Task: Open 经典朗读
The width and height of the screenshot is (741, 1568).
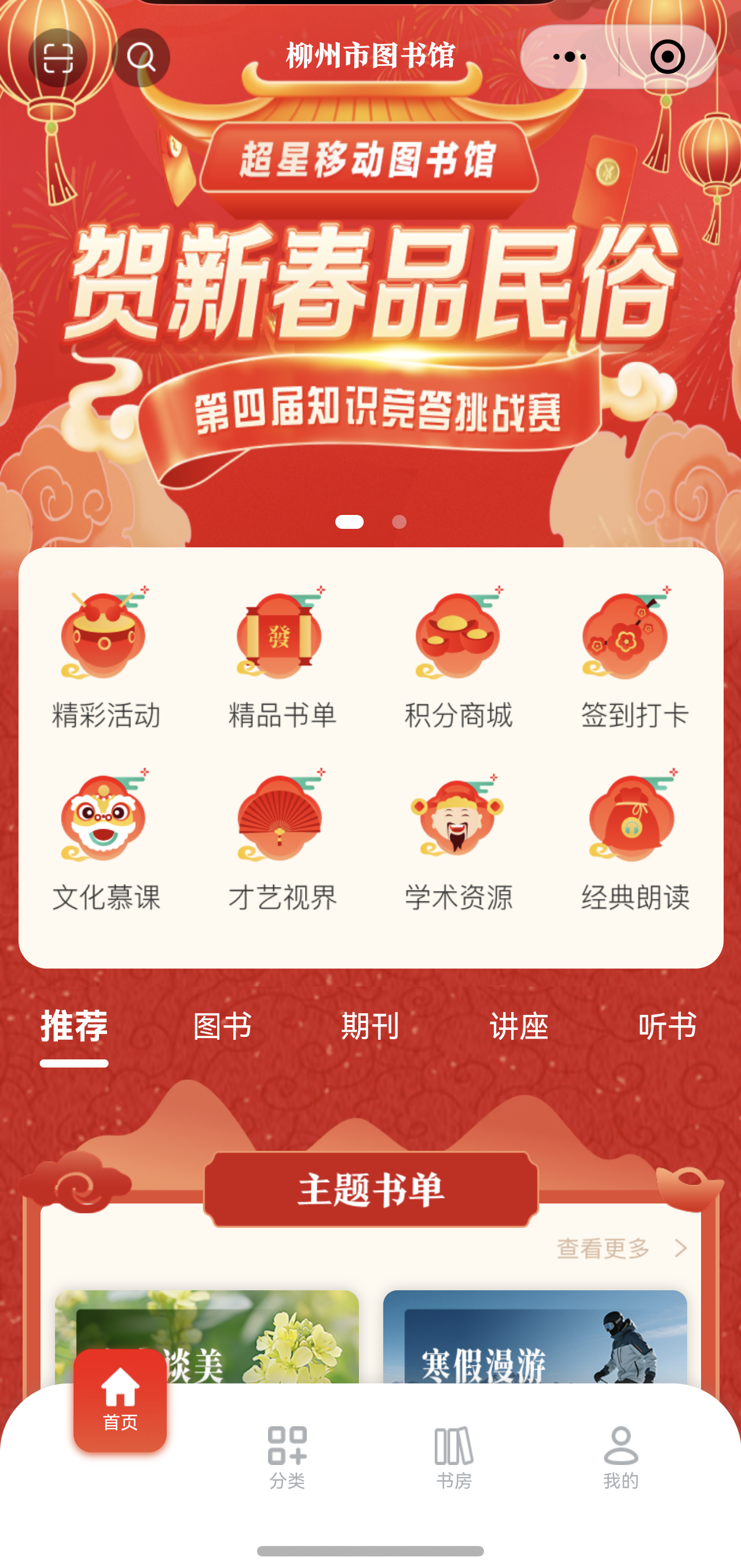Action: coord(634,840)
